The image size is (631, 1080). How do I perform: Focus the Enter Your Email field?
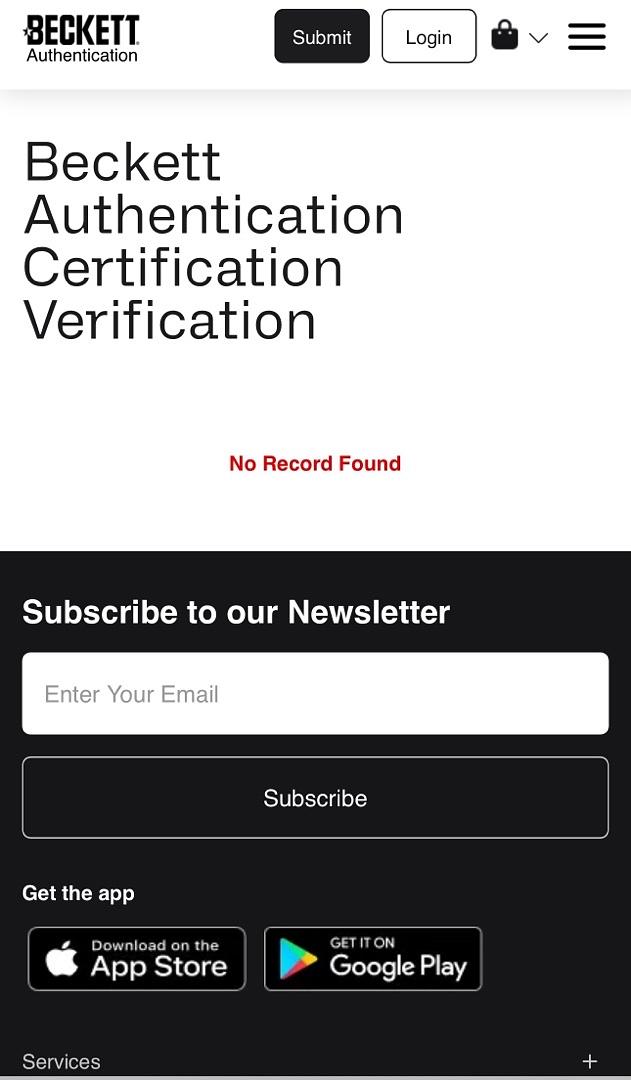pos(315,694)
